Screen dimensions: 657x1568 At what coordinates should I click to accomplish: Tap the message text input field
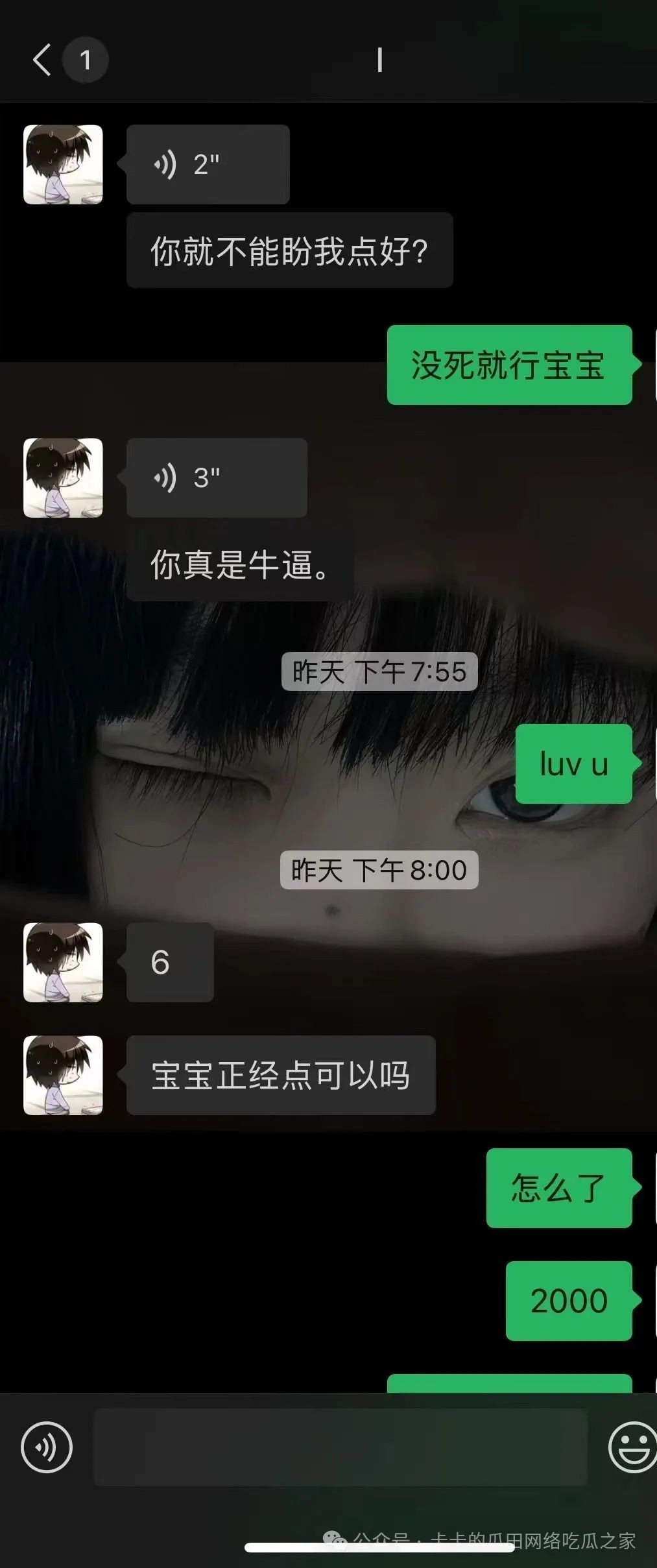coord(340,1447)
